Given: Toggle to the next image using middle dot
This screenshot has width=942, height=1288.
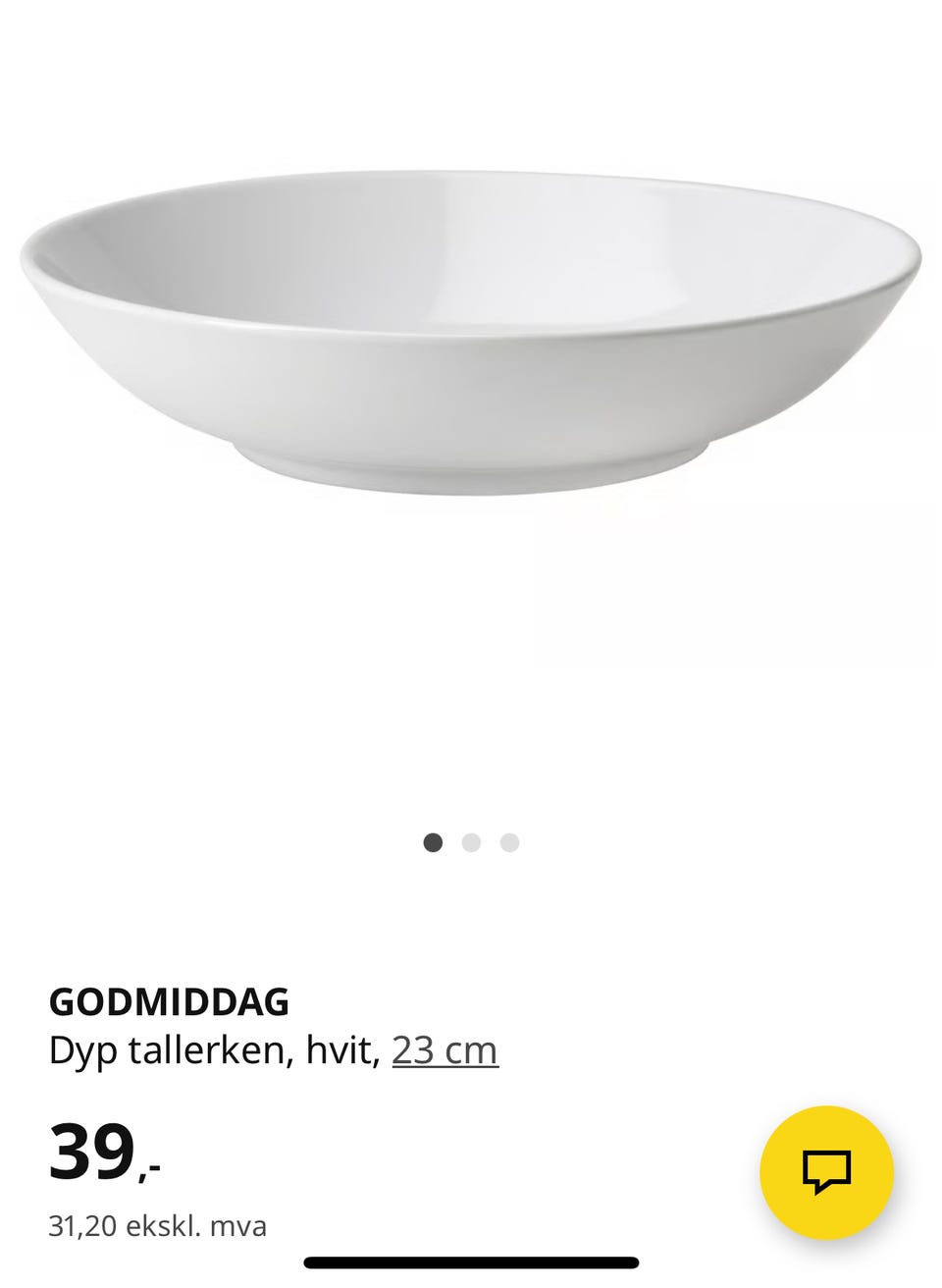Looking at the screenshot, I should [x=471, y=841].
